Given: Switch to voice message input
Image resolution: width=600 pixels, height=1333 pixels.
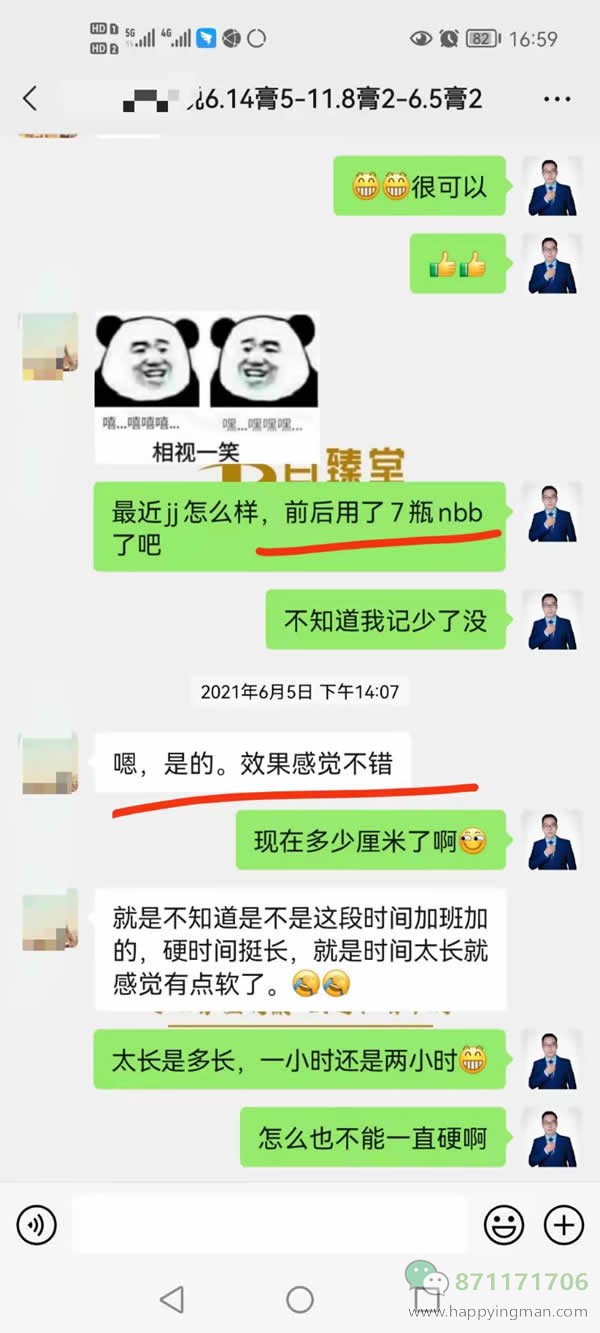Looking at the screenshot, I should pyautogui.click(x=37, y=1223).
